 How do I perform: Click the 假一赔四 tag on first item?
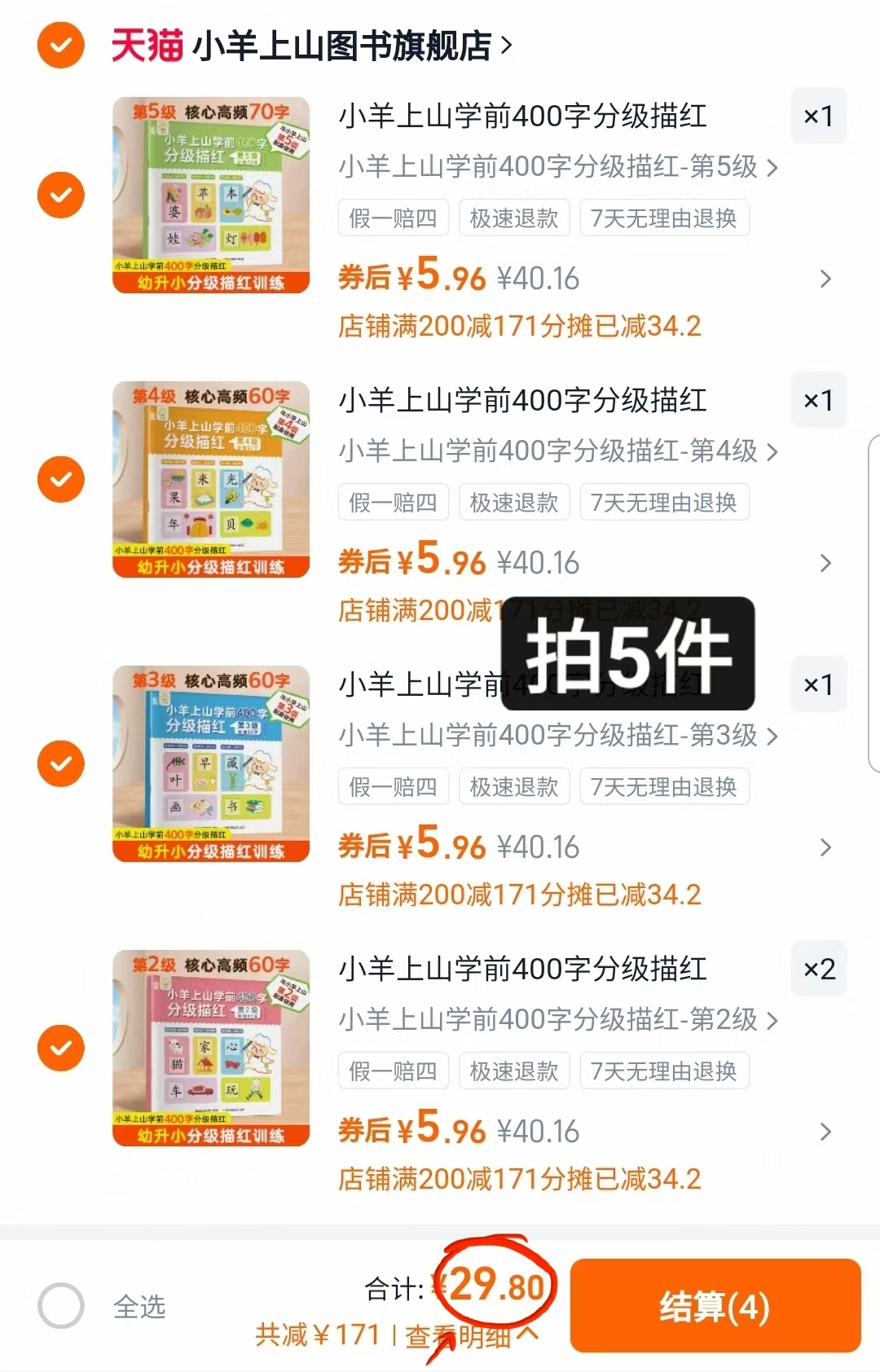(393, 218)
